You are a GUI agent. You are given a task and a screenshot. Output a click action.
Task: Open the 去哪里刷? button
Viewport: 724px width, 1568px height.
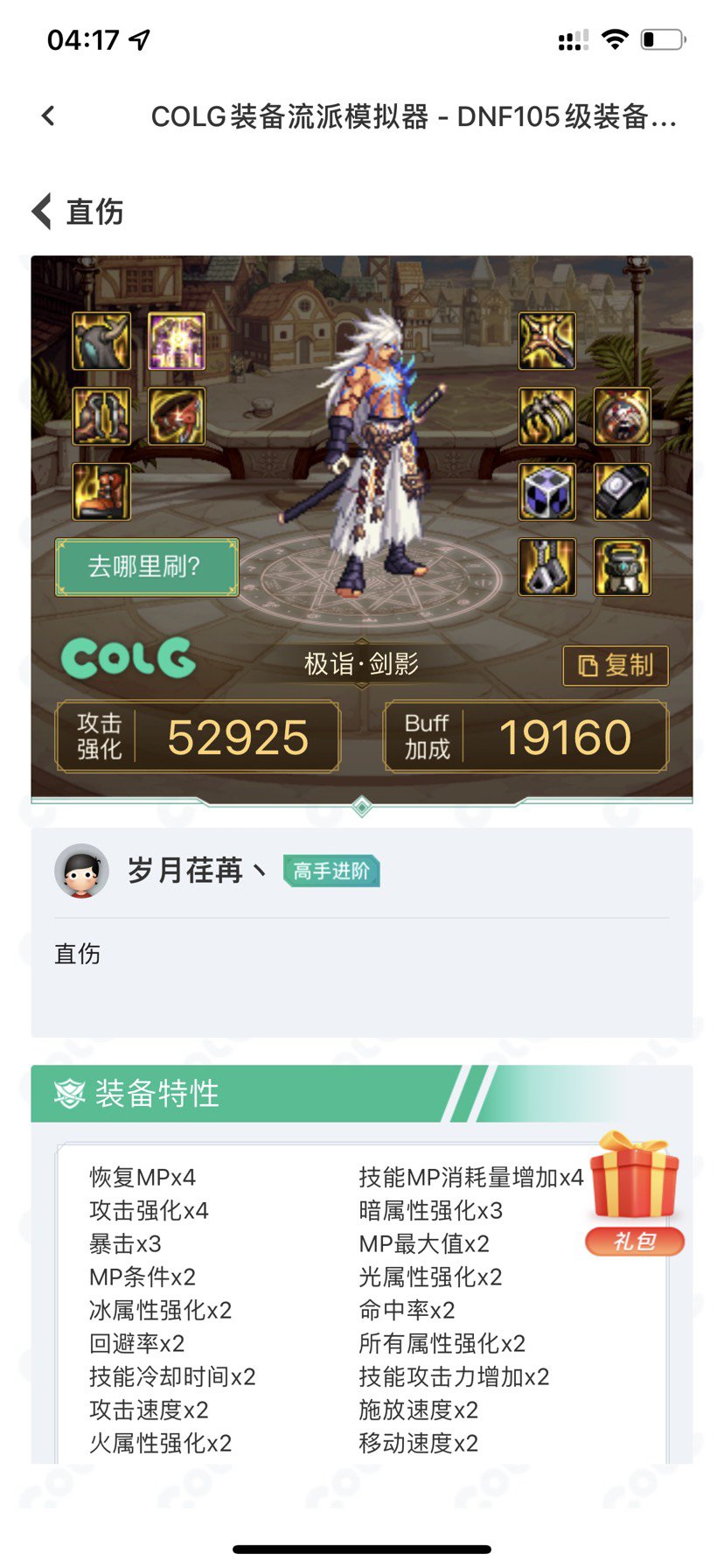pos(146,567)
